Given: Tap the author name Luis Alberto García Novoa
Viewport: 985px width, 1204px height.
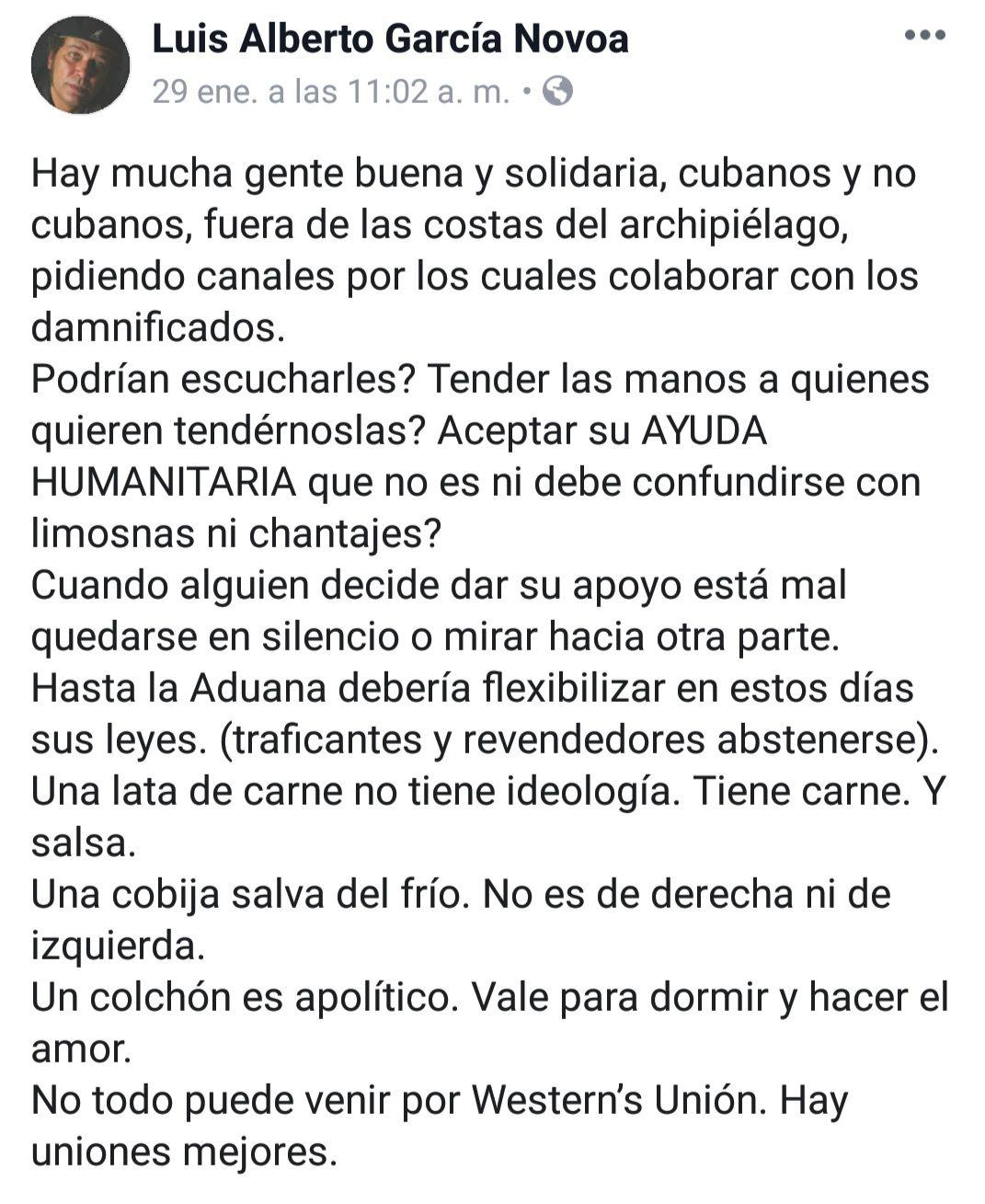Looking at the screenshot, I should (390, 39).
